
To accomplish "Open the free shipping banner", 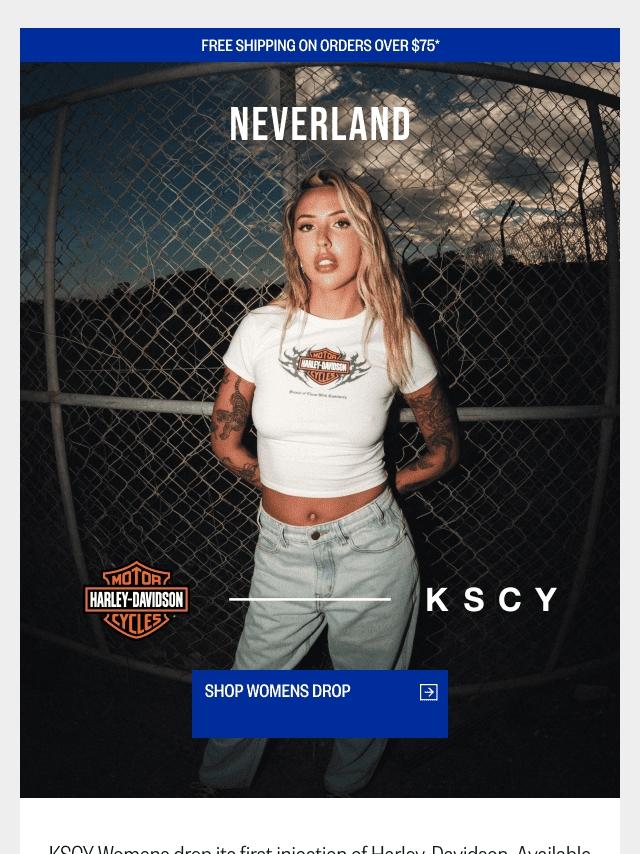I will 320,46.
